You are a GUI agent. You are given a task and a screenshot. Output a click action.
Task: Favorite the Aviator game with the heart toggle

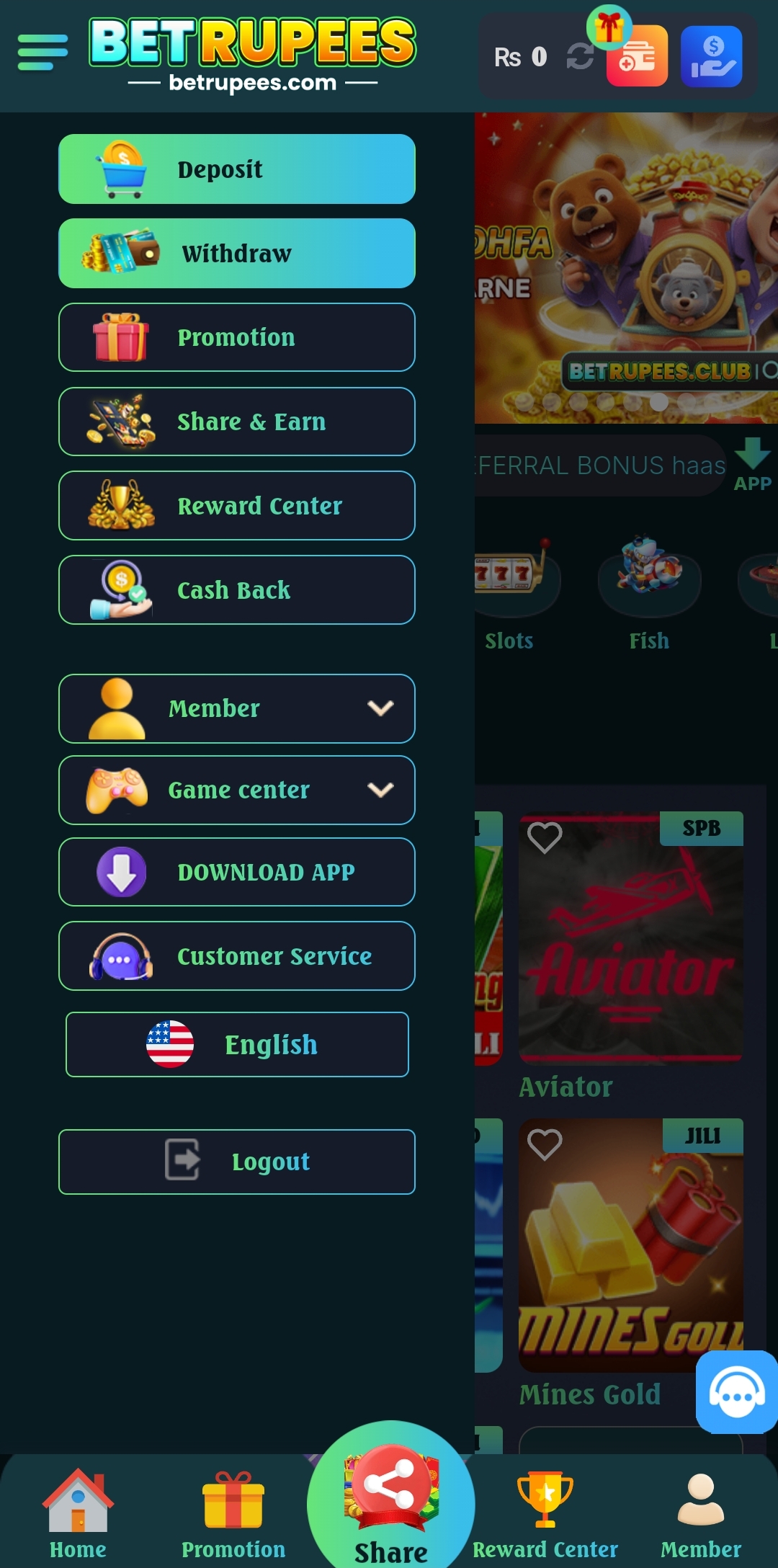[x=545, y=836]
